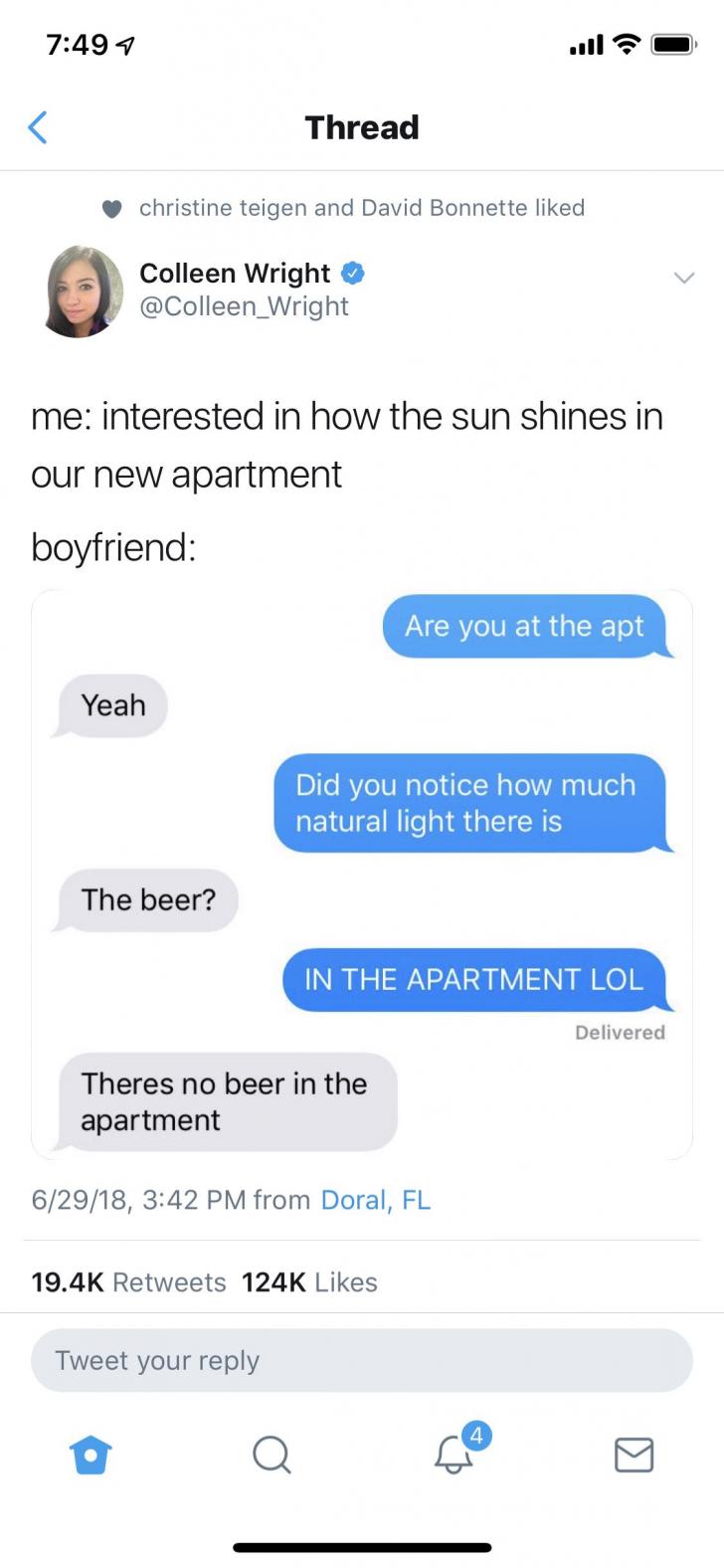Open Colleen Wright's profile picture
Viewport: 724px width, 1568px height.
[x=84, y=292]
